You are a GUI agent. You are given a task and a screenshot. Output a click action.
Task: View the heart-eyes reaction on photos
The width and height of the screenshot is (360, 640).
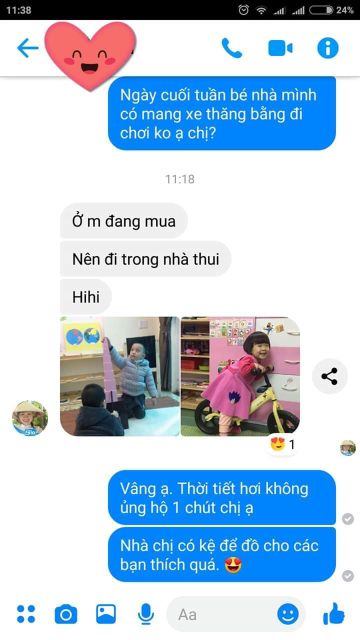[282, 444]
